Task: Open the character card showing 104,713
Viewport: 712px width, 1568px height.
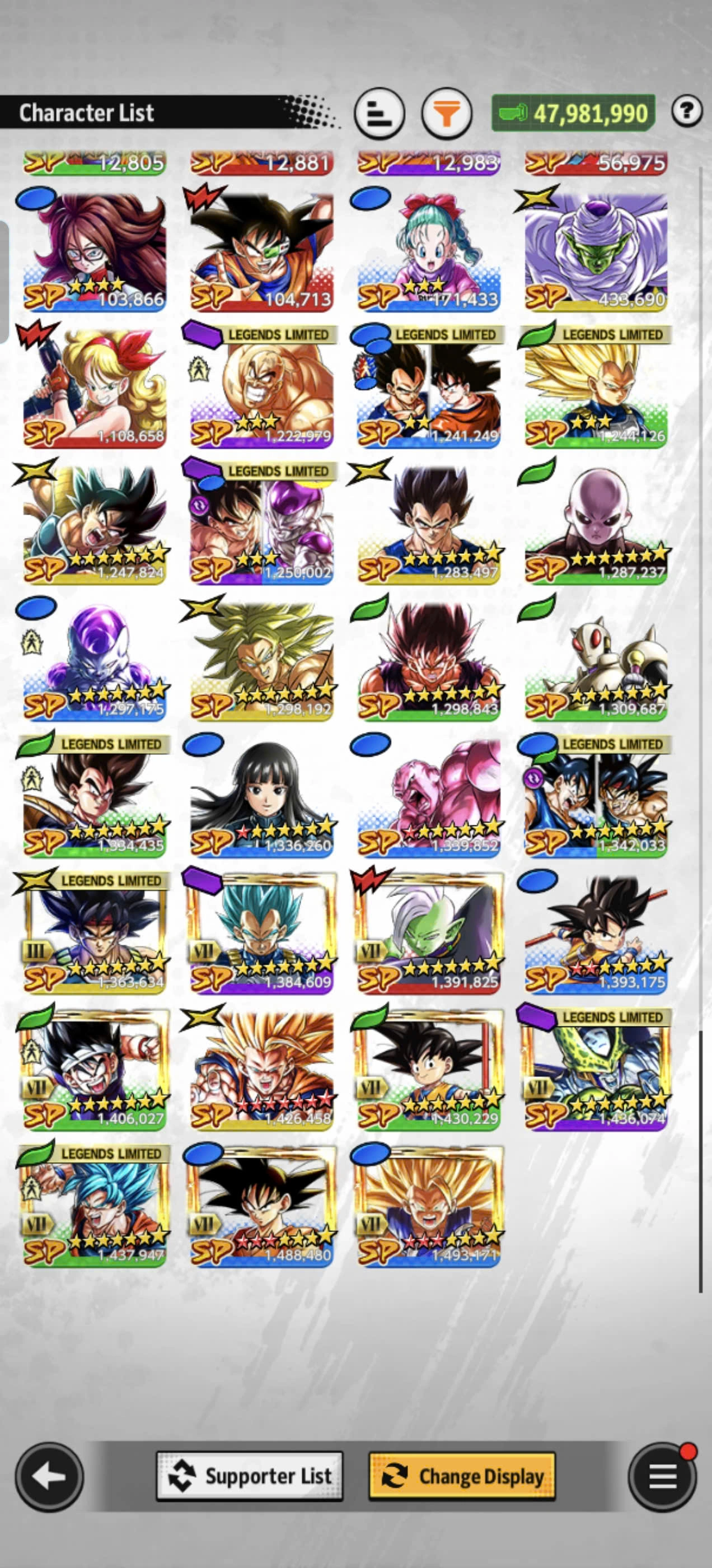Action: pos(261,251)
